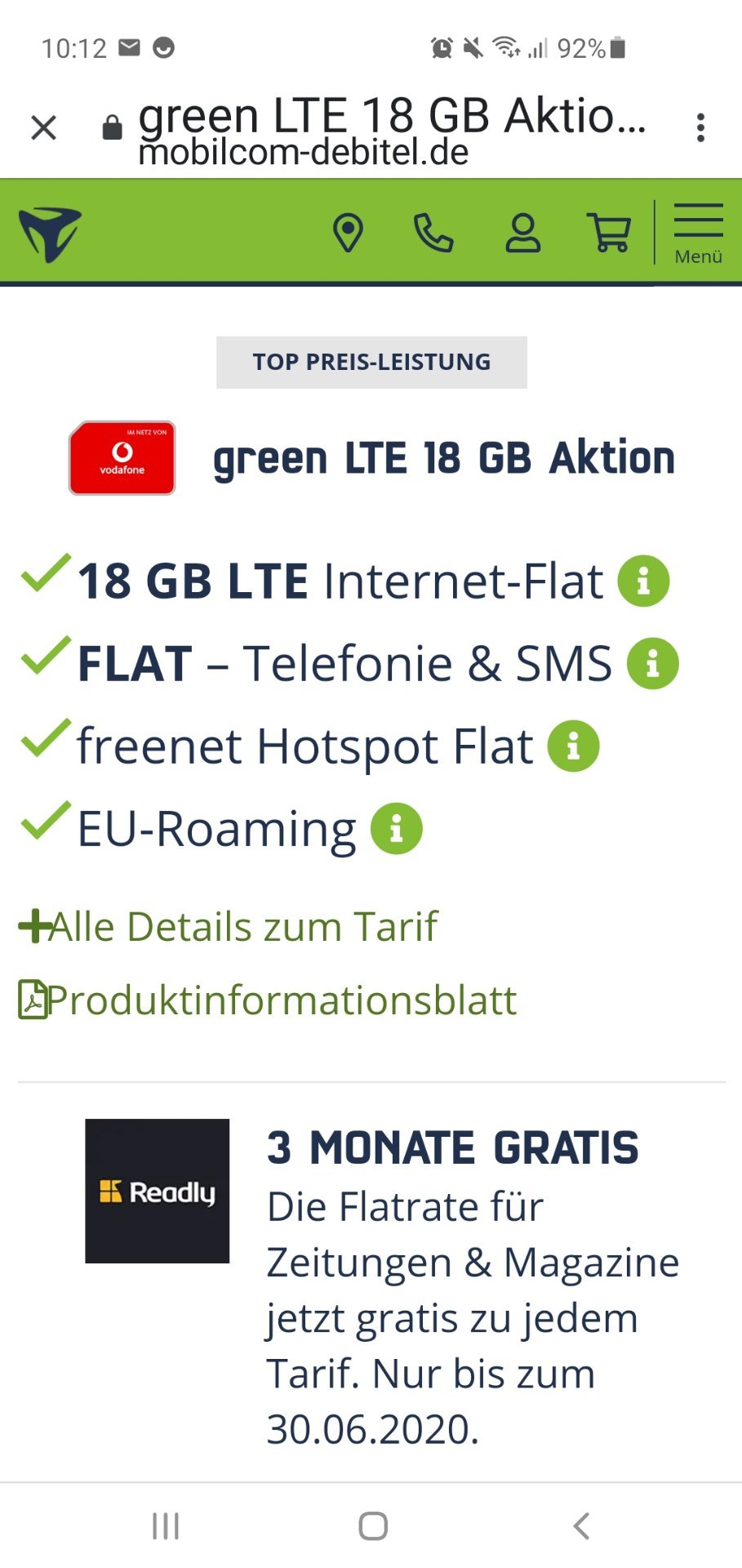Open the shopping cart

tap(609, 233)
